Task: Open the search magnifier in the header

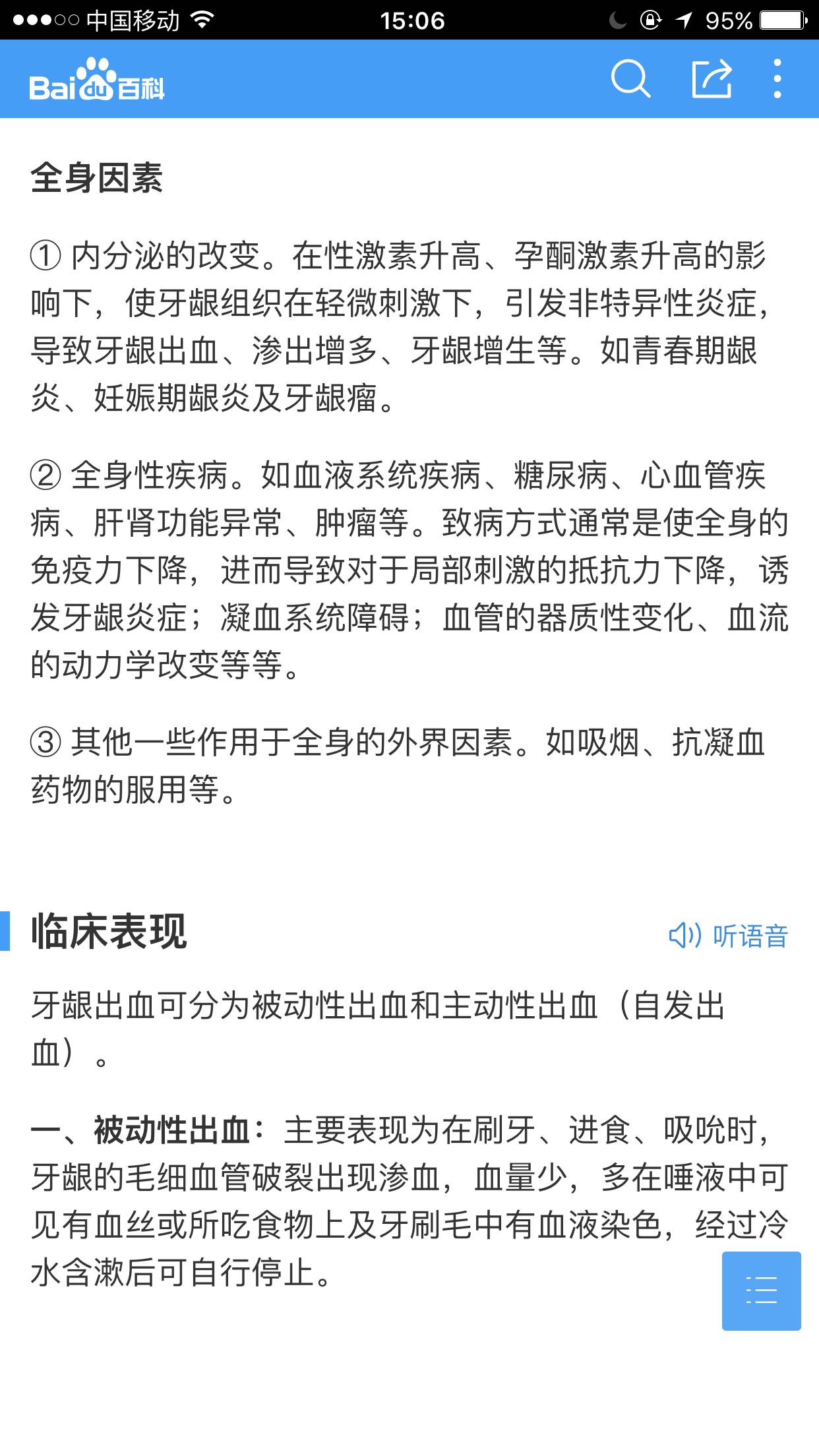Action: pos(630,79)
